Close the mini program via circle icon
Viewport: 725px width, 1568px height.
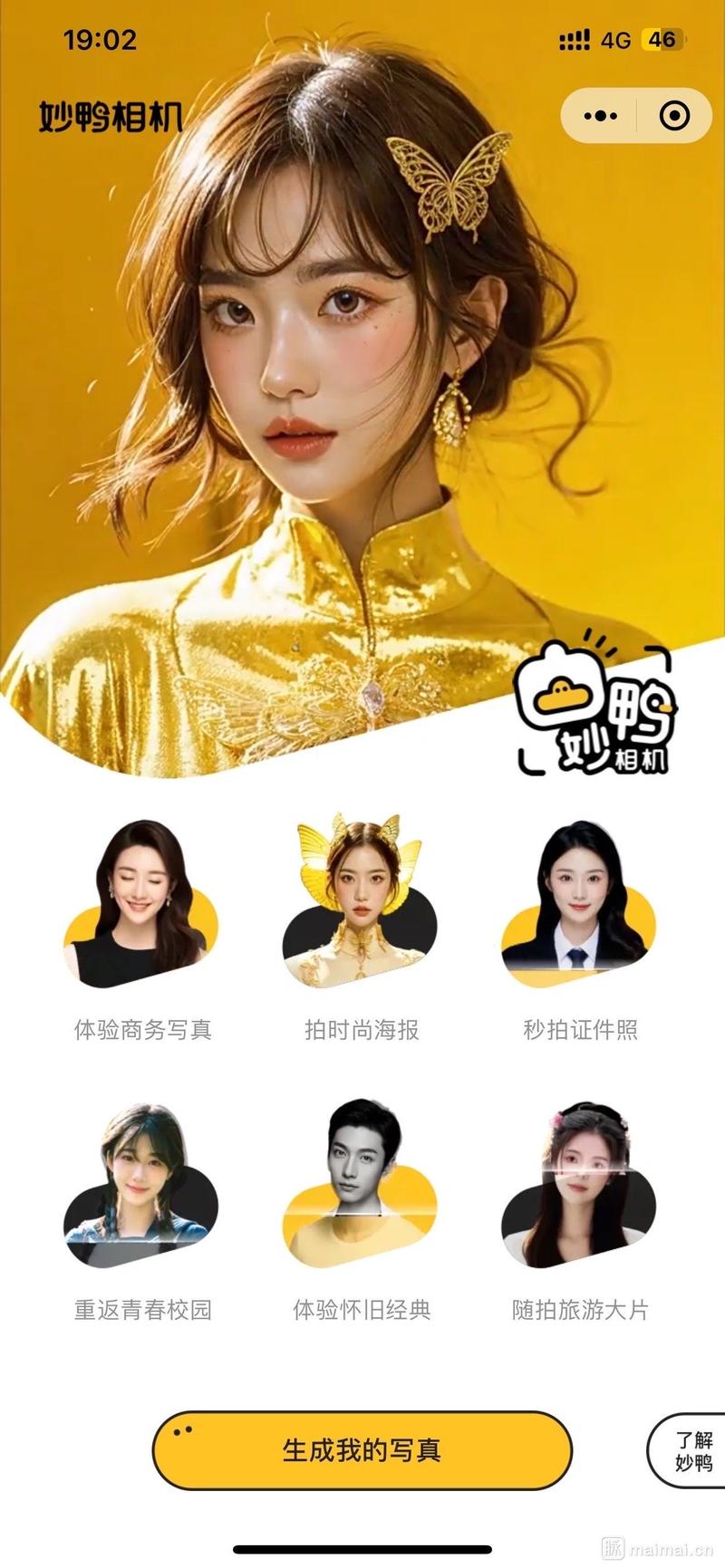tap(674, 116)
